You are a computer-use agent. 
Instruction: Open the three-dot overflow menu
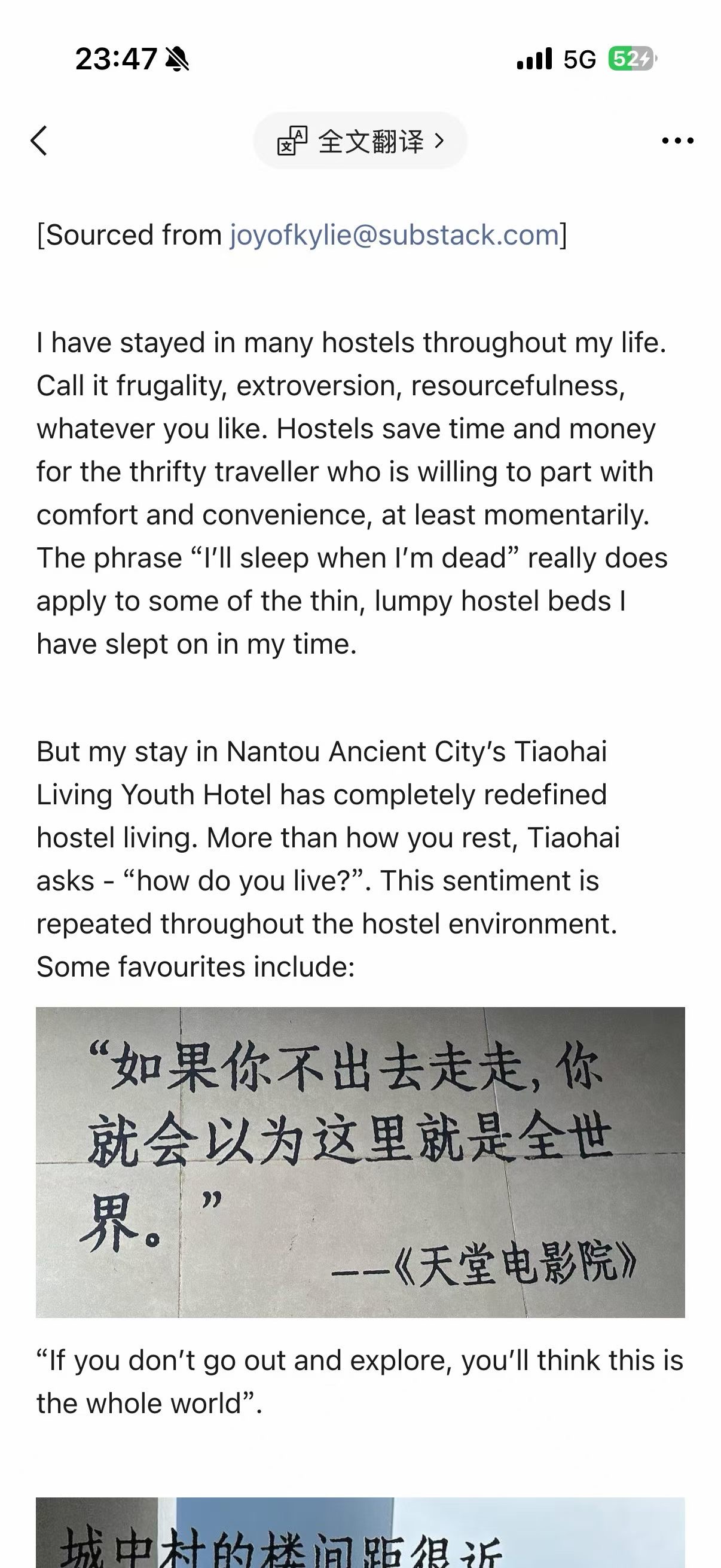678,141
